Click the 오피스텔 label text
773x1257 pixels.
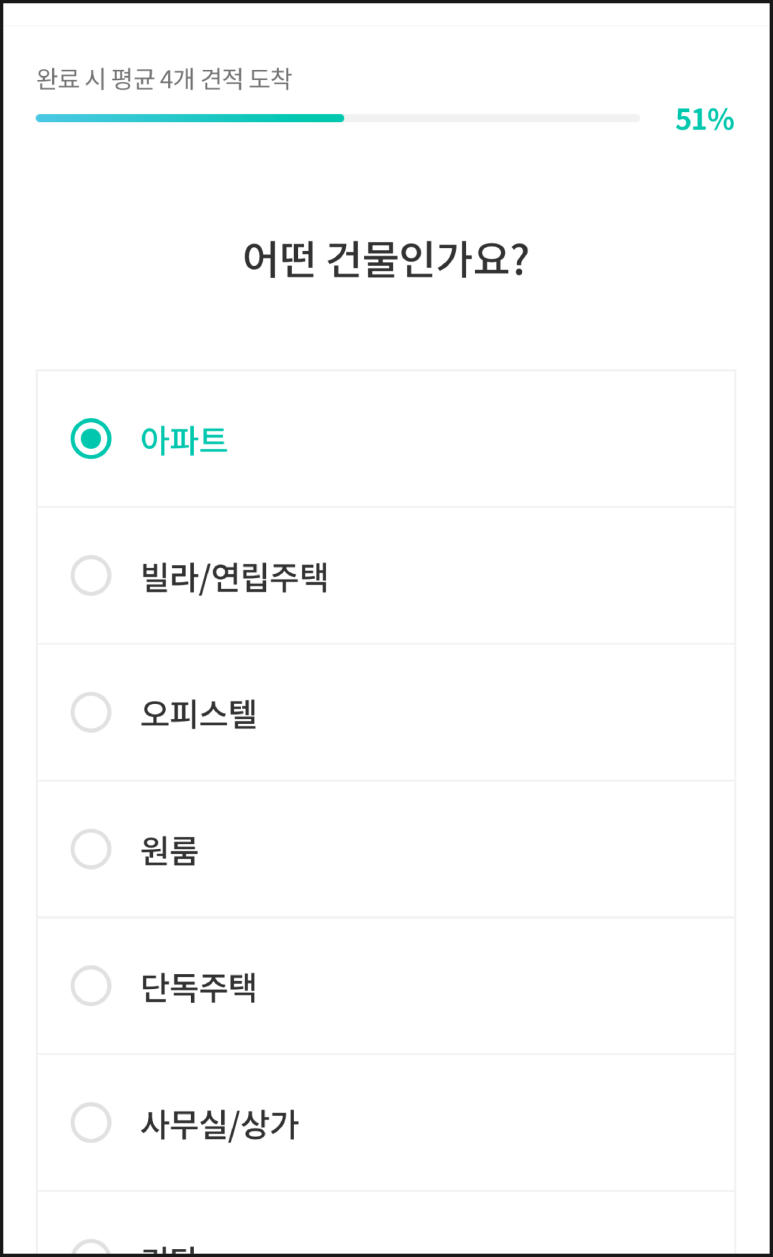[x=199, y=712]
